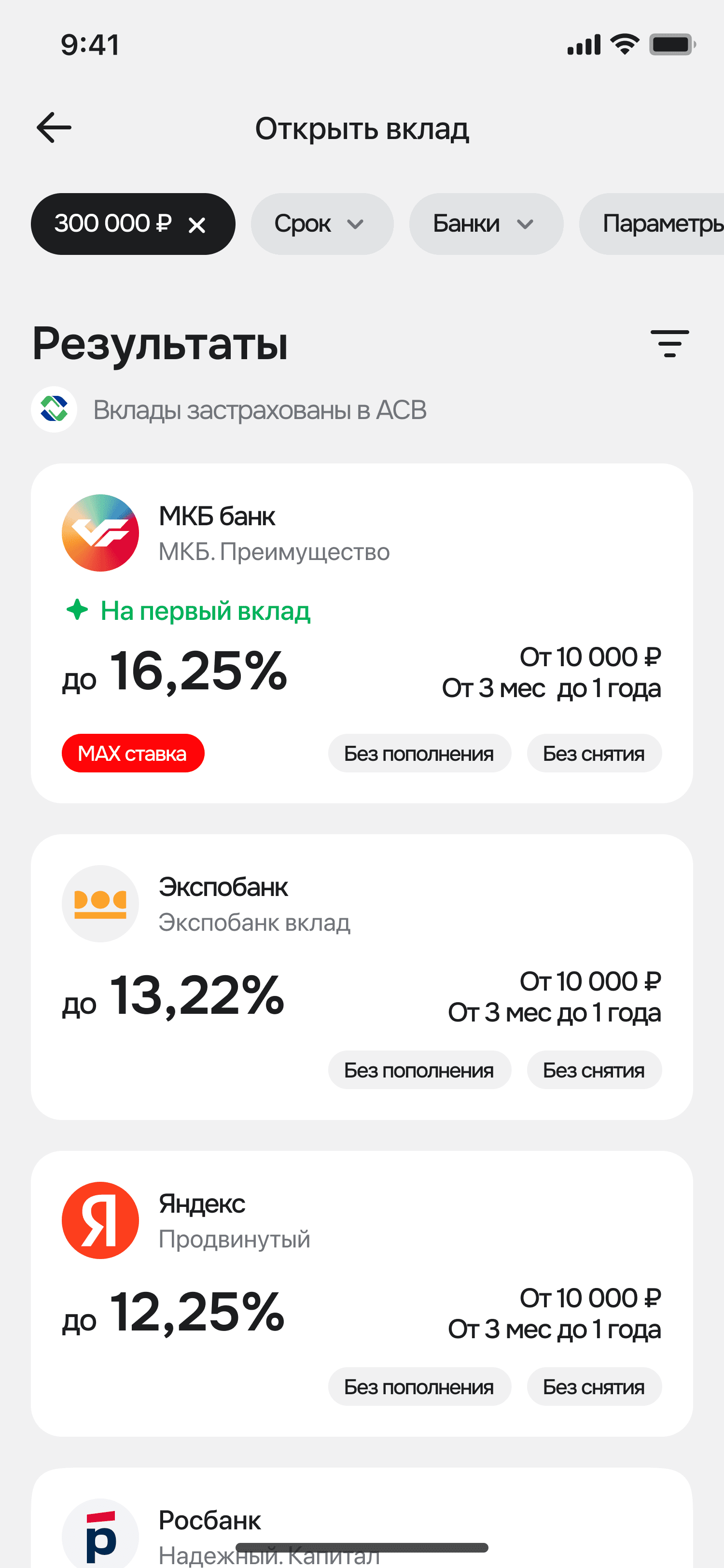Image resolution: width=724 pixels, height=1568 pixels.
Task: Tap the ACB insurance shield icon
Action: tap(54, 409)
